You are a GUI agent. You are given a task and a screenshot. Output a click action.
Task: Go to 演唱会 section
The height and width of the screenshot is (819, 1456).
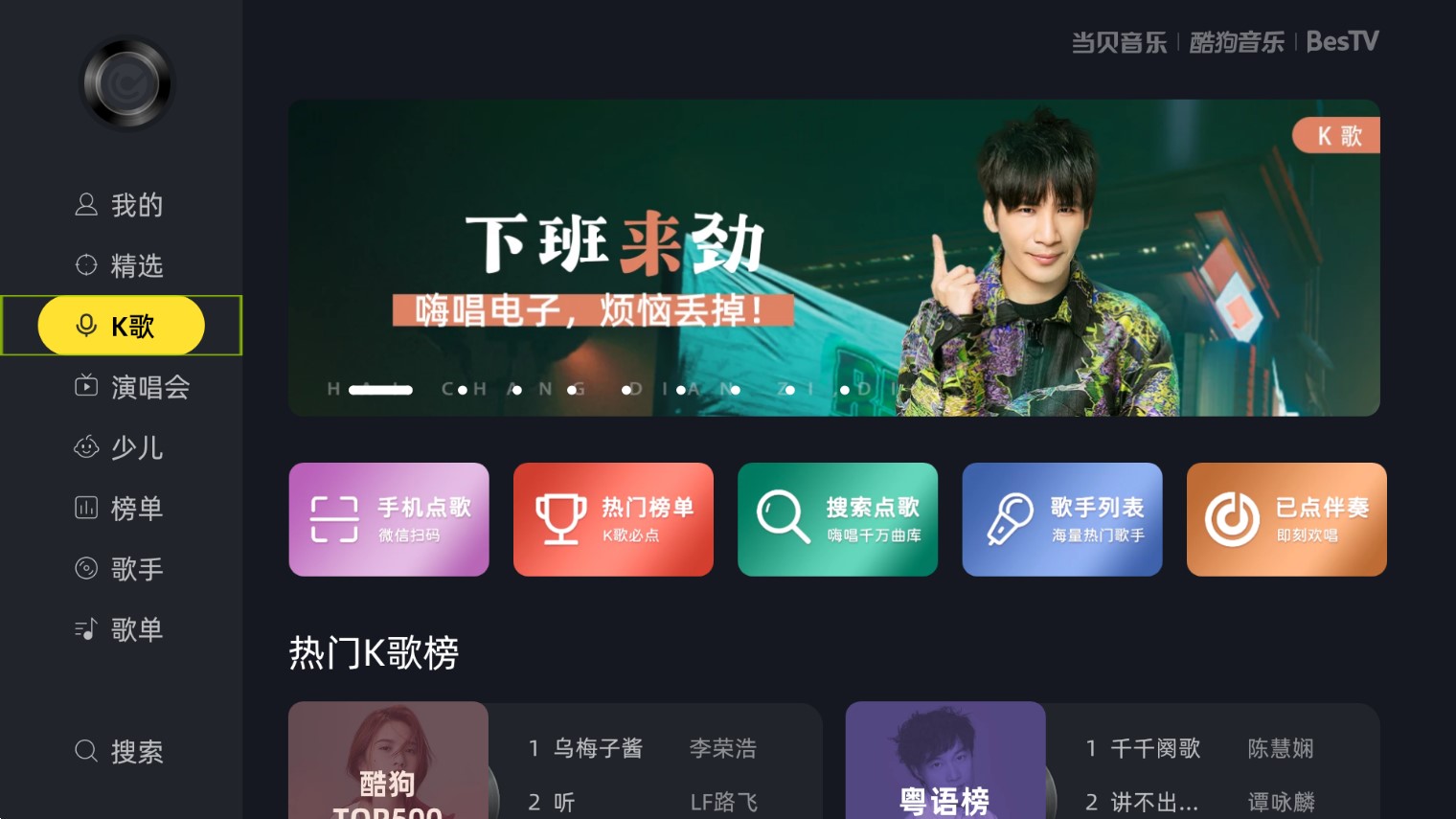tap(132, 387)
